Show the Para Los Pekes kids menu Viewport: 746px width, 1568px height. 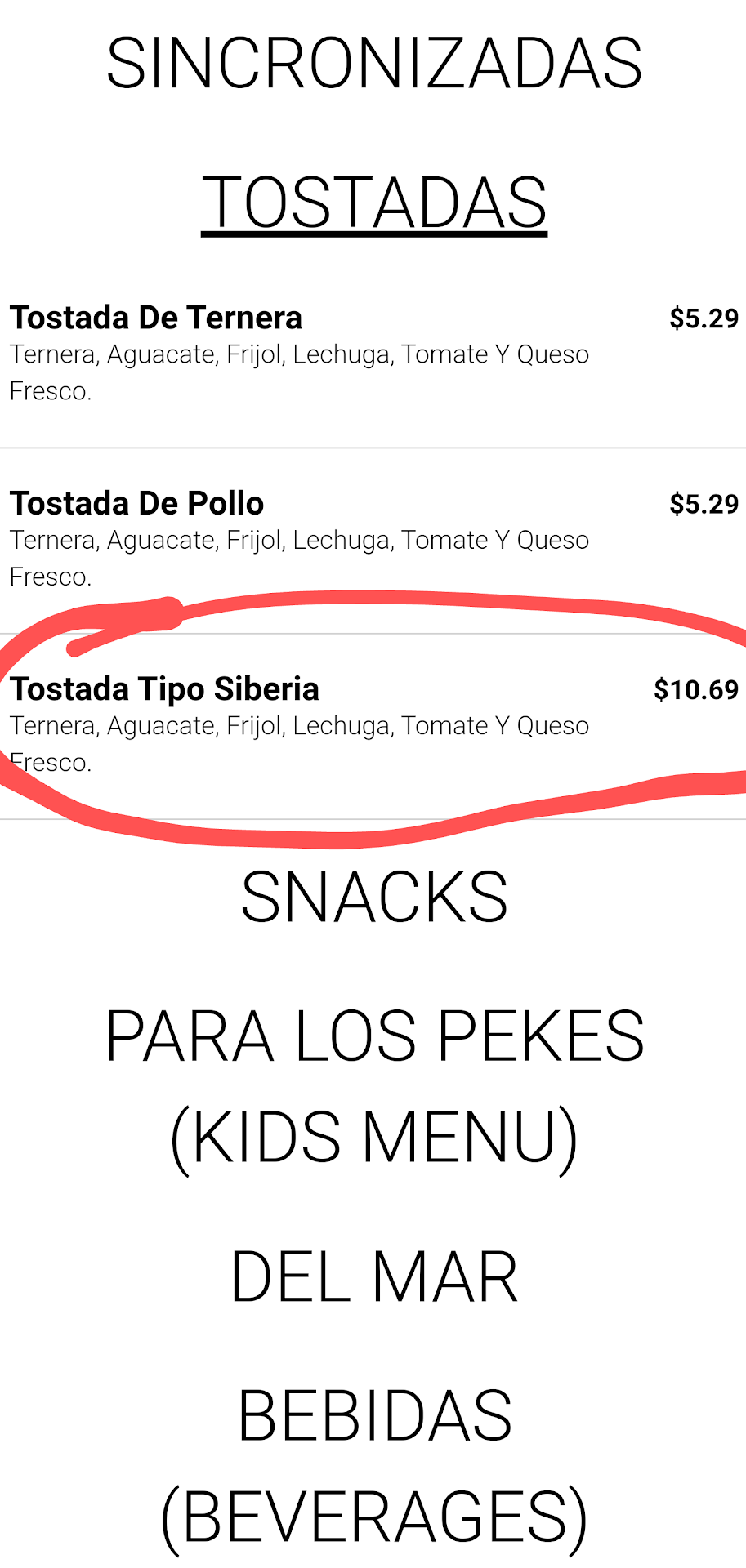[x=374, y=1086]
